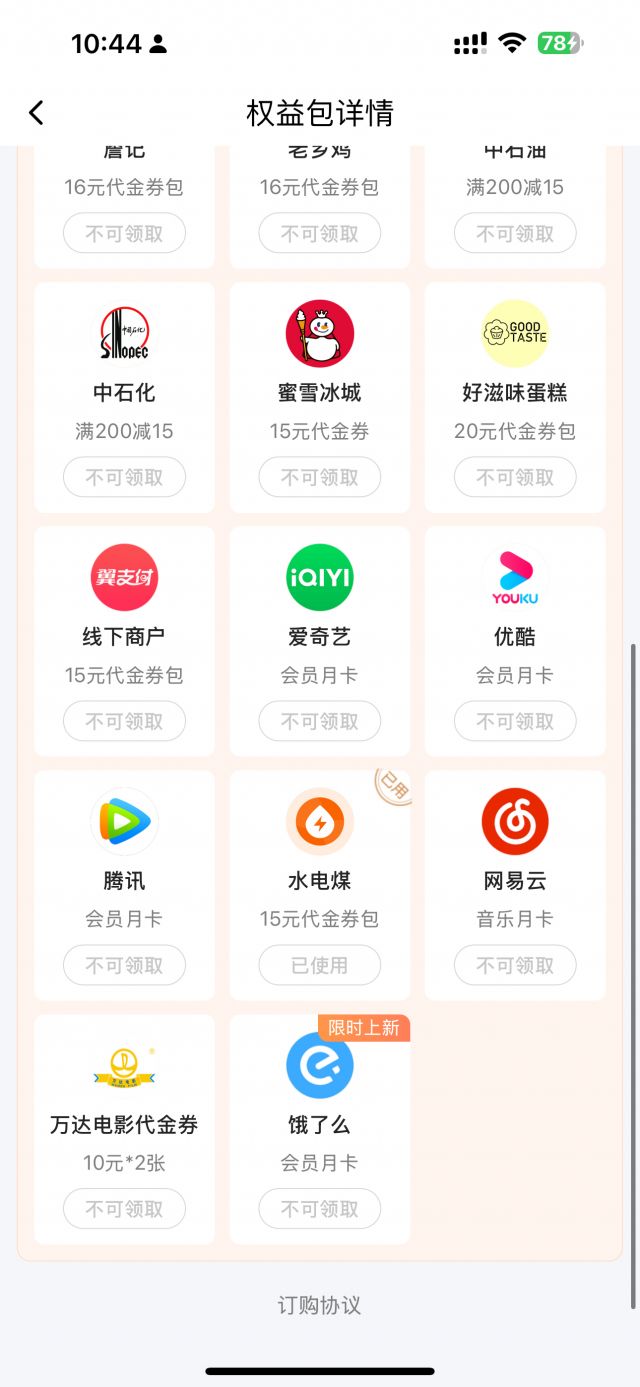The height and width of the screenshot is (1387, 640).
Task: Open the 订购协议 link
Action: (x=319, y=1305)
